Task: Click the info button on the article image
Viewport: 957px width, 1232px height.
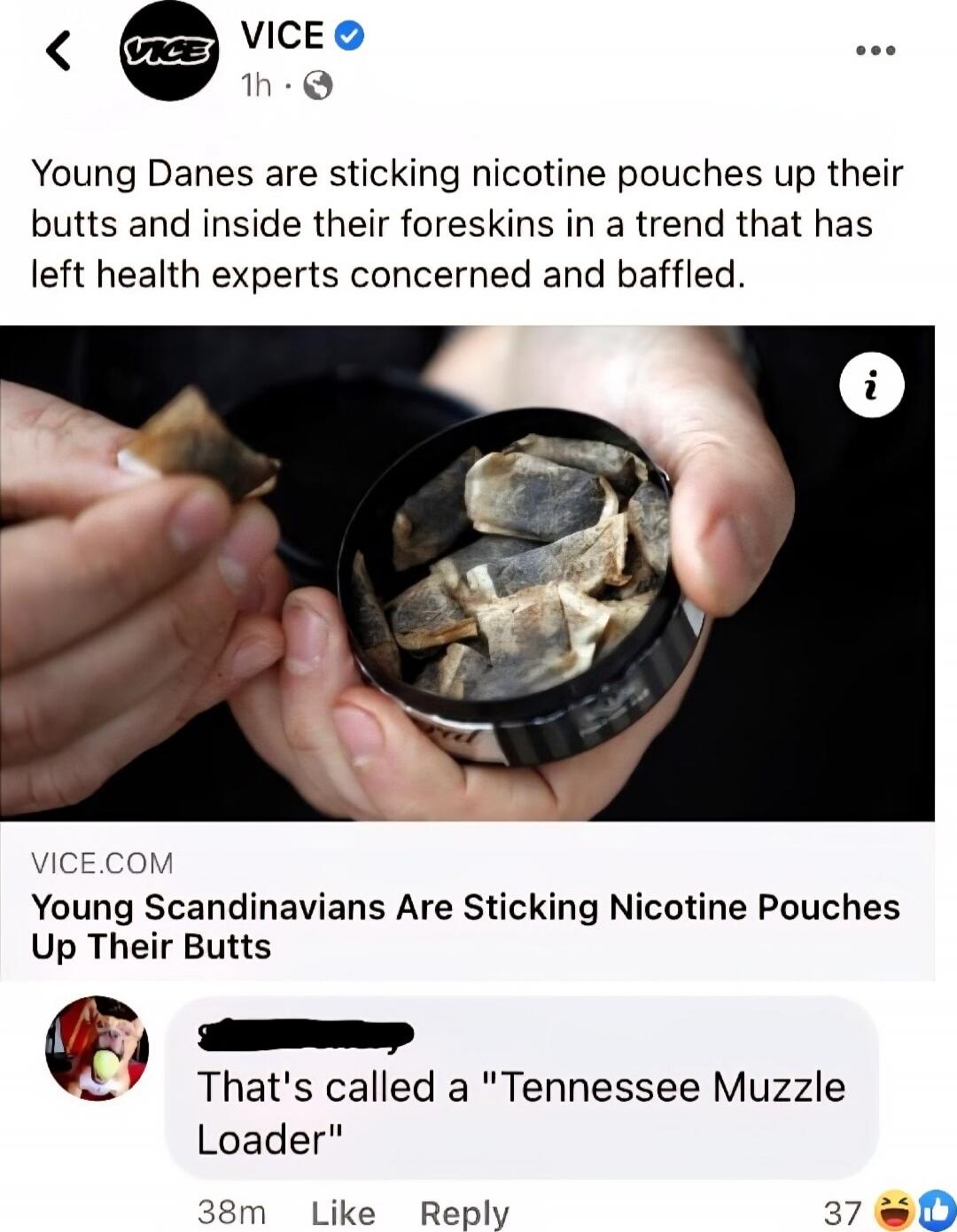Action: pos(873,385)
